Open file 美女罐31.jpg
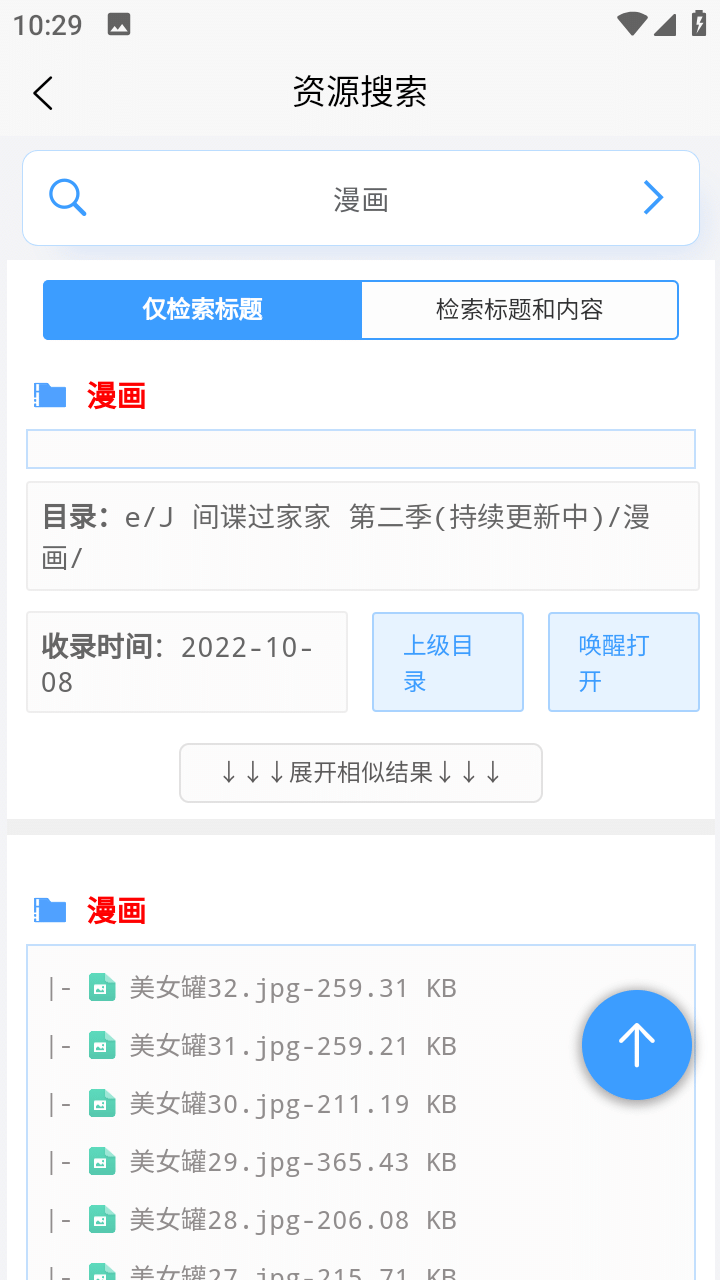Image resolution: width=720 pixels, height=1280 pixels. point(292,1046)
